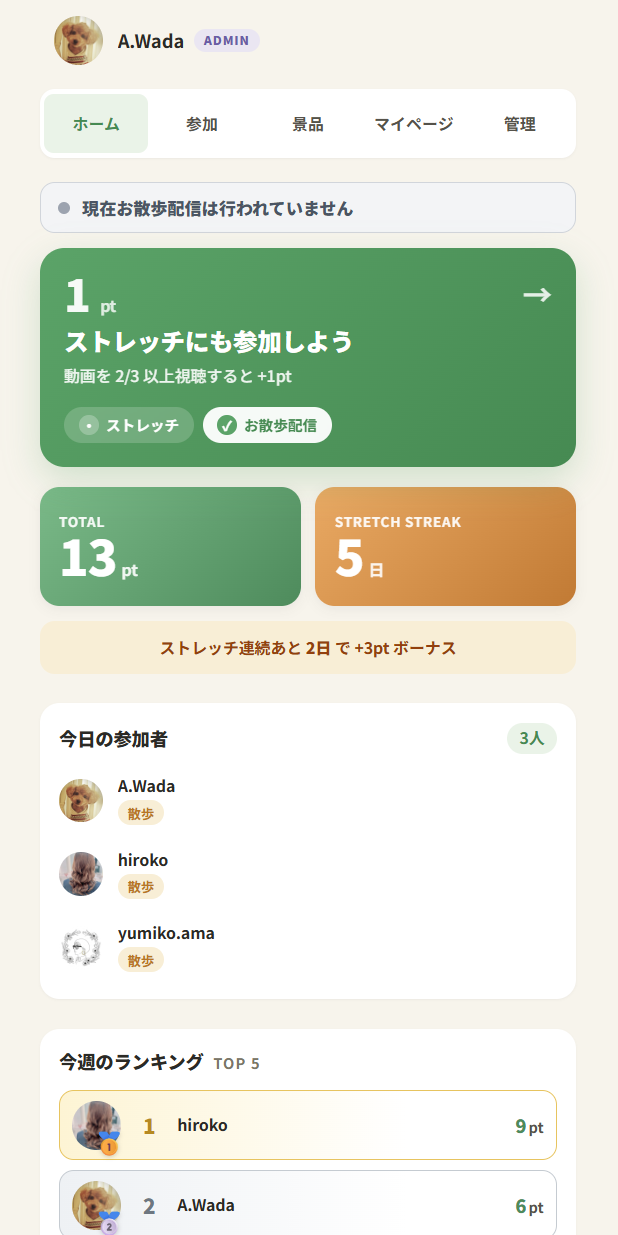This screenshot has height=1235, width=618.
Task: Select the ストレッチ chip
Action: pyautogui.click(x=129, y=425)
